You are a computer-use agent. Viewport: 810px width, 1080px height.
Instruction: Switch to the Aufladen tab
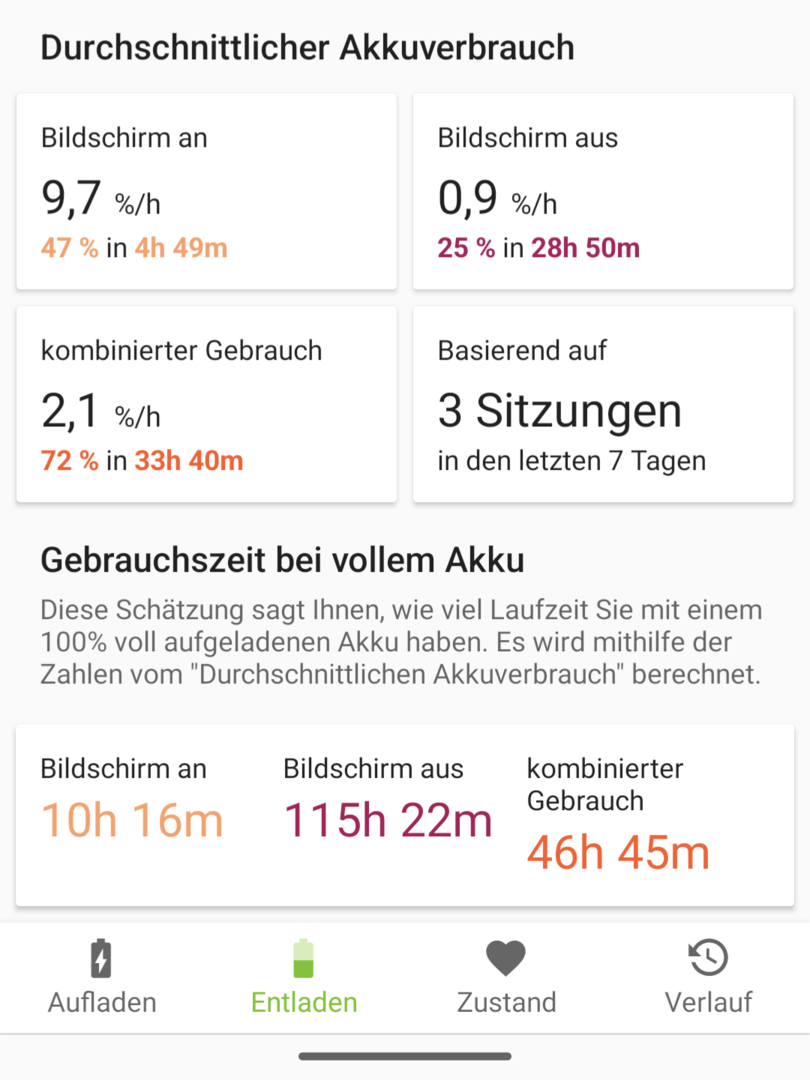(102, 977)
